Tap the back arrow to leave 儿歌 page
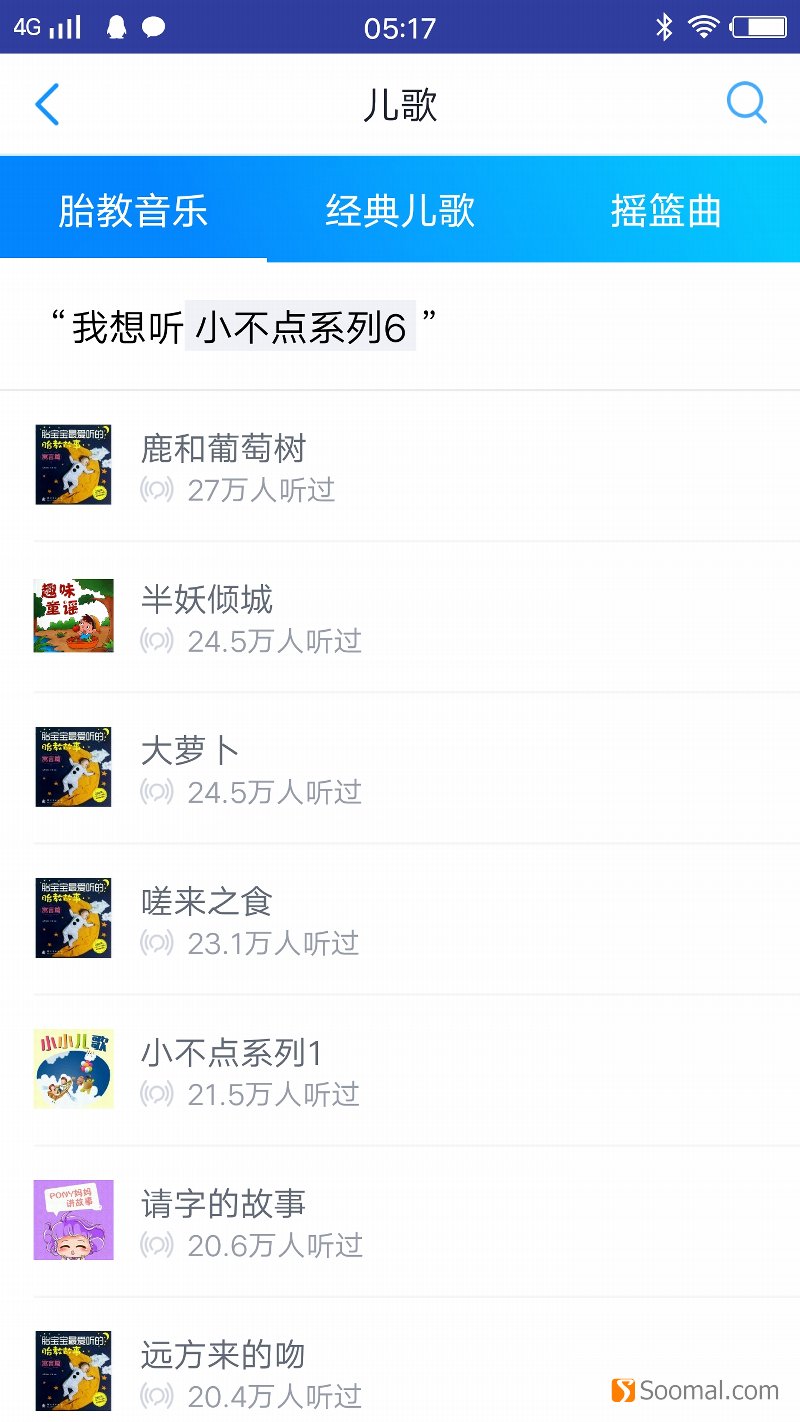 [x=47, y=104]
